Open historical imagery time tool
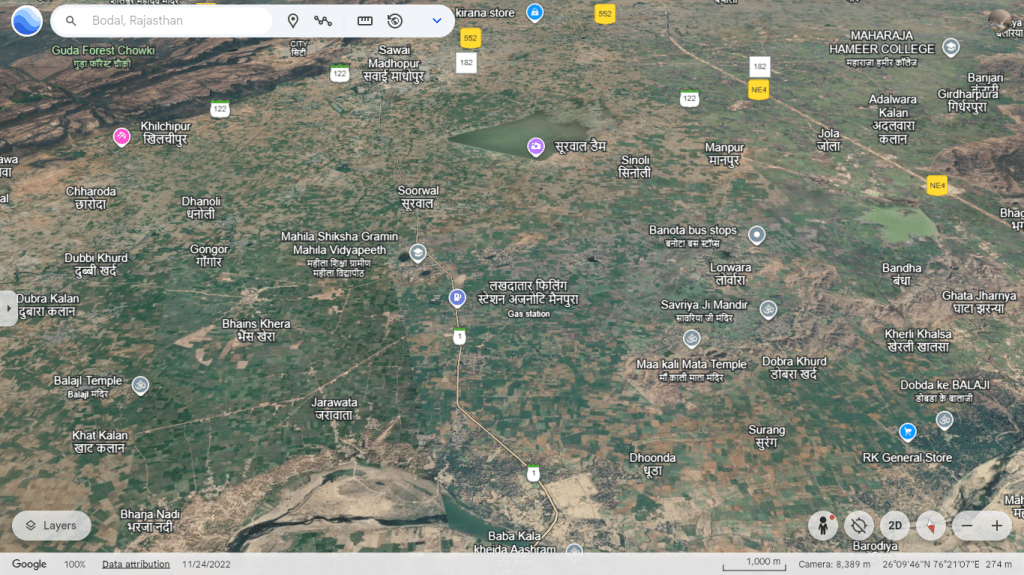 (395, 20)
